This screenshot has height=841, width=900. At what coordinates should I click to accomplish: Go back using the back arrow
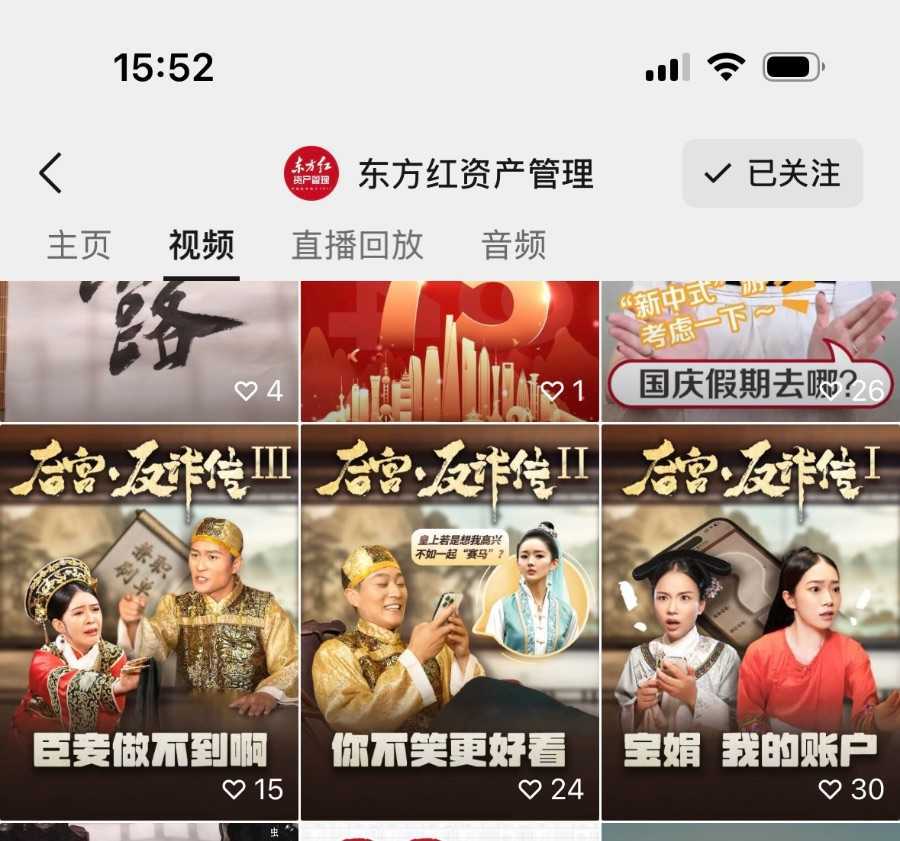point(51,173)
